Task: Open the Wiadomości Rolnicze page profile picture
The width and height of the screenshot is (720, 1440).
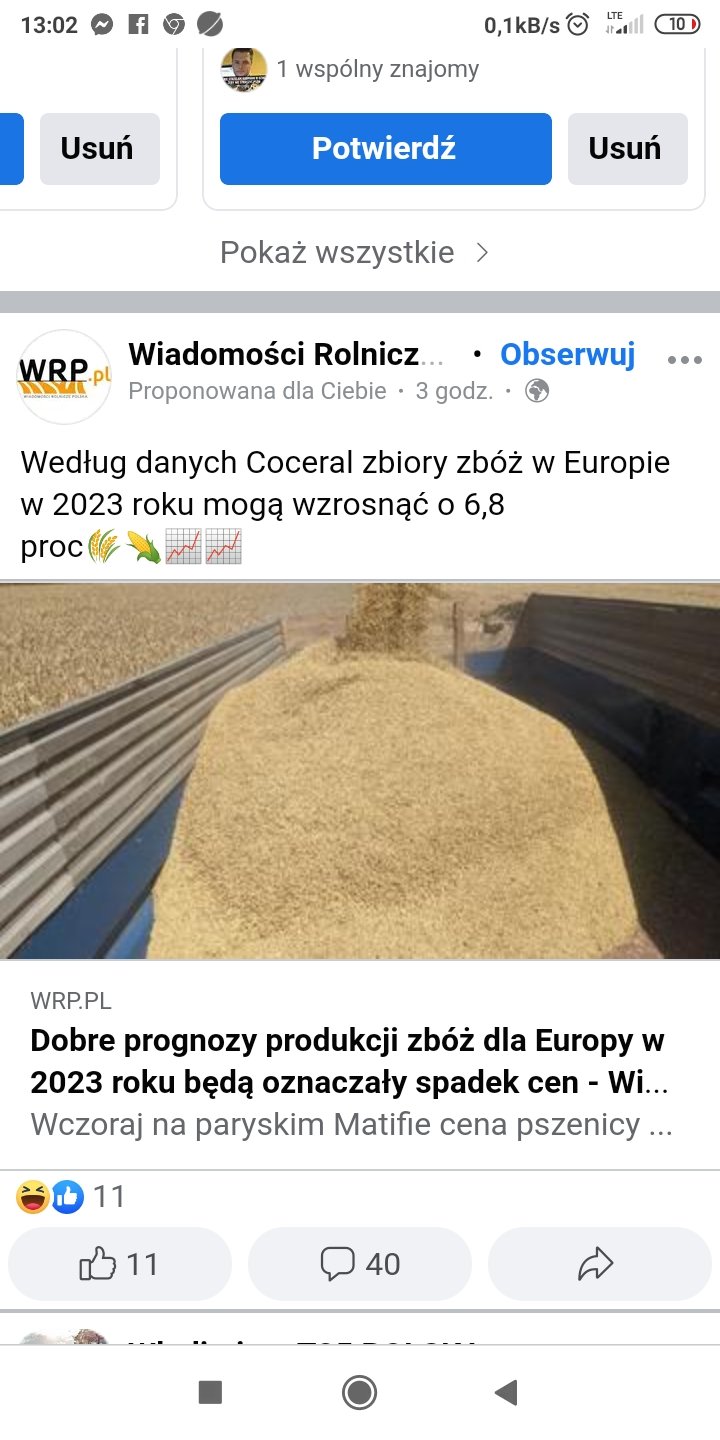Action: point(64,376)
